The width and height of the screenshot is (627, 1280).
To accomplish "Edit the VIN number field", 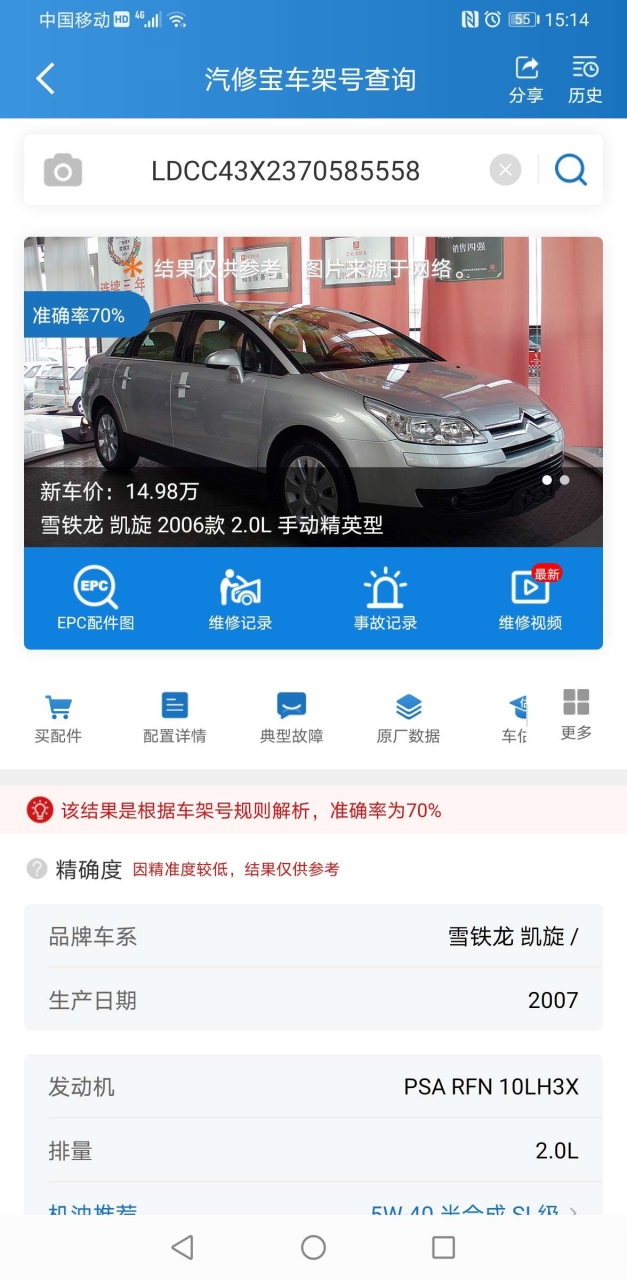I will 285,171.
